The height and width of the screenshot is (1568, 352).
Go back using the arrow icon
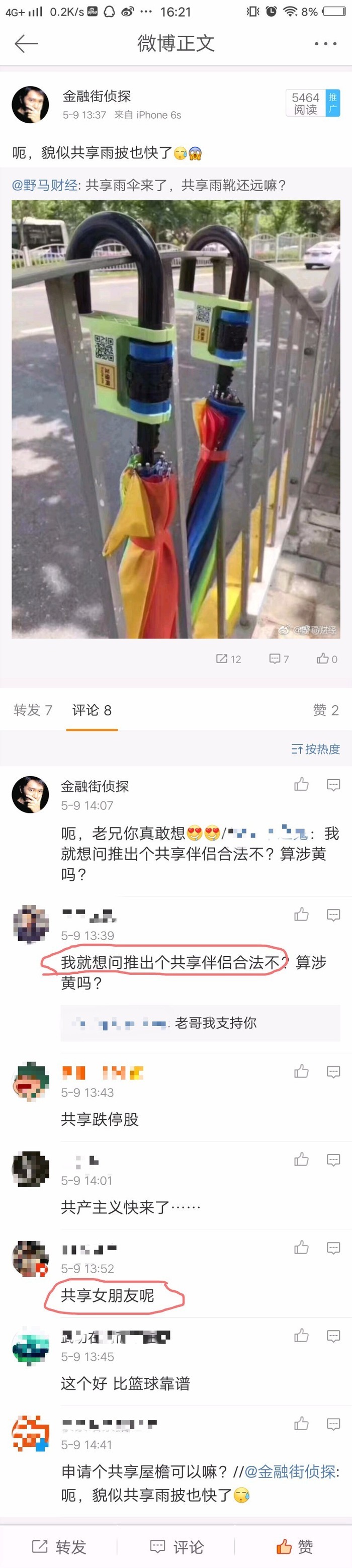point(26,43)
